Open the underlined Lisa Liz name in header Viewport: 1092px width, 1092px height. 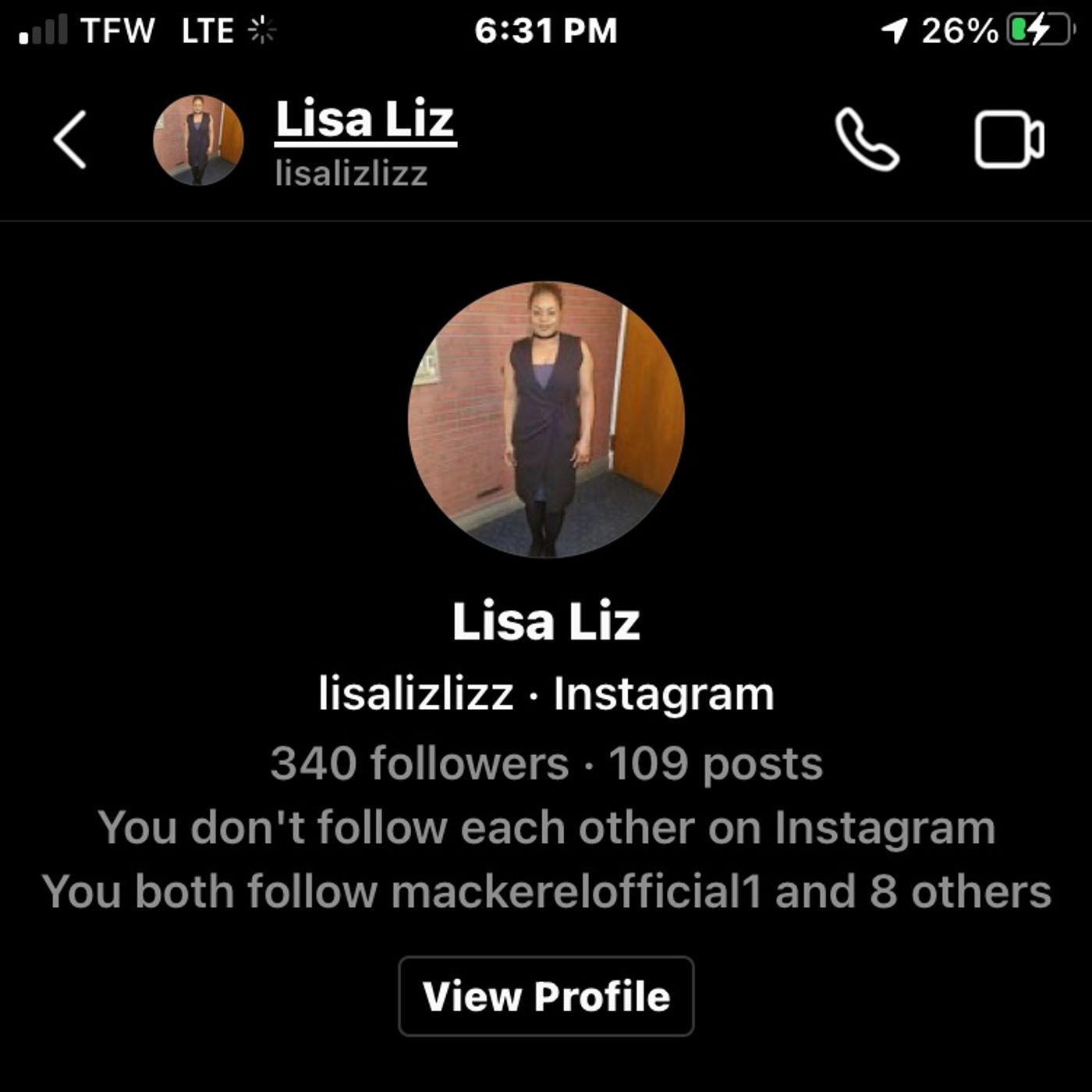coord(365,121)
